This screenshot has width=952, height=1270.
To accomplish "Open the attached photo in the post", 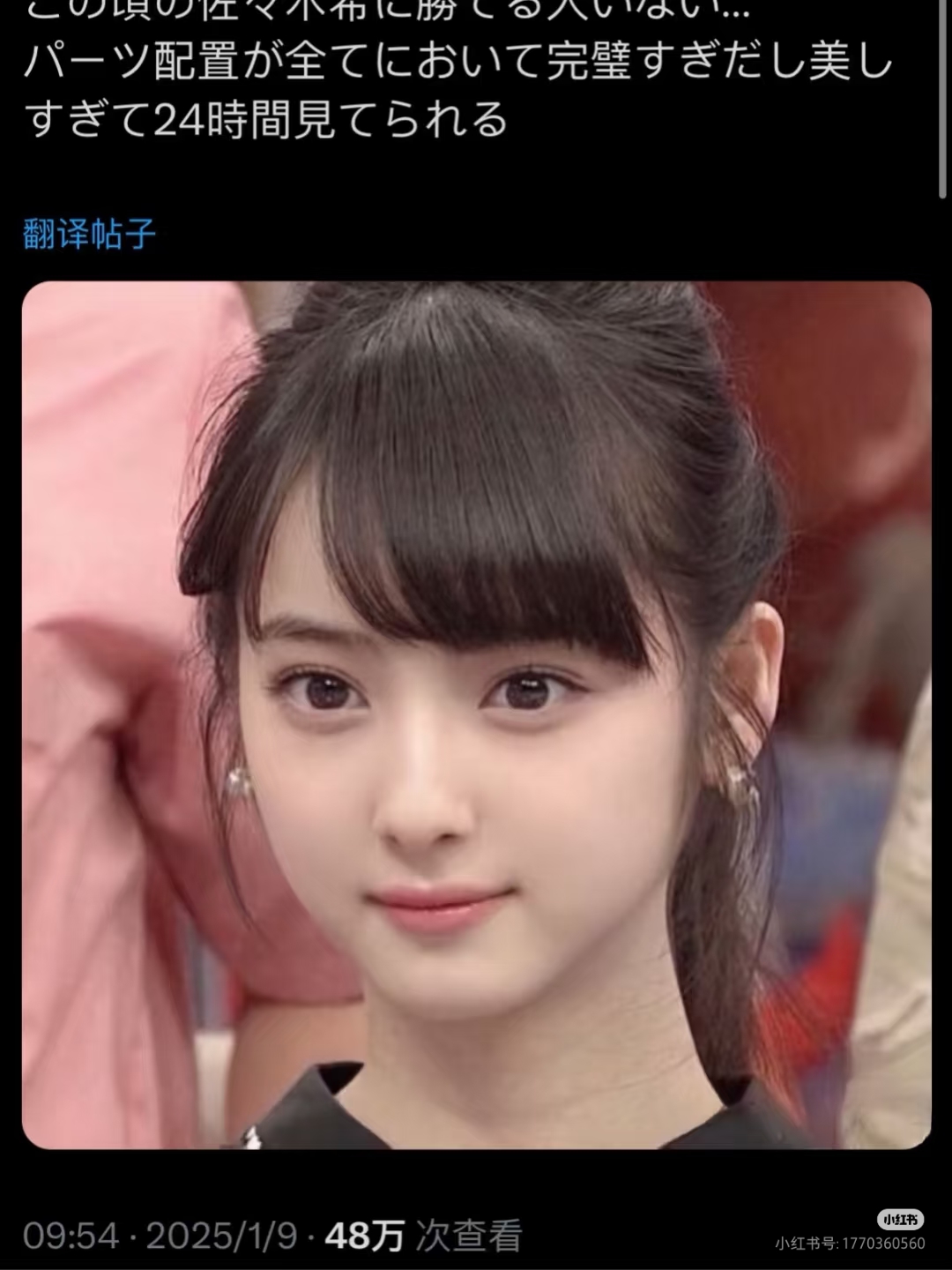I will tap(476, 714).
